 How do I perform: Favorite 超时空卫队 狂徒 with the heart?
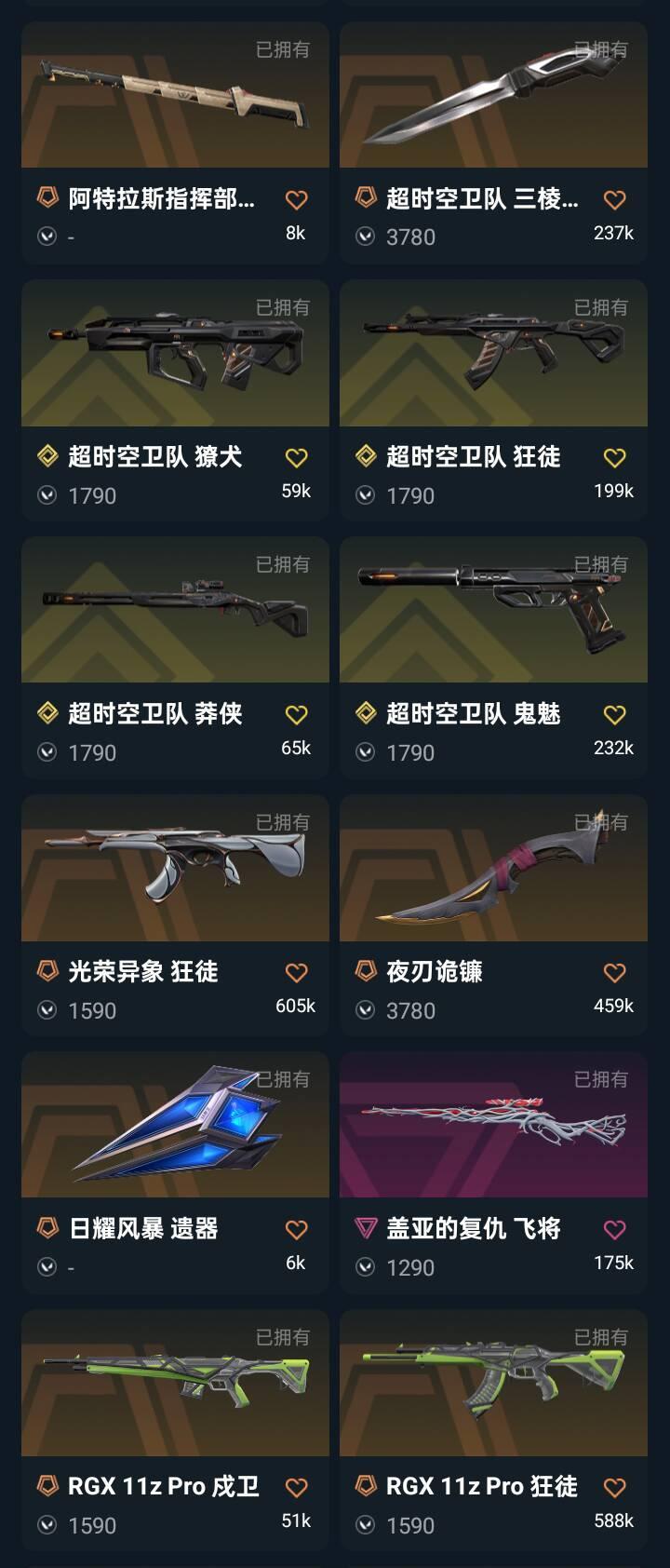click(x=614, y=458)
